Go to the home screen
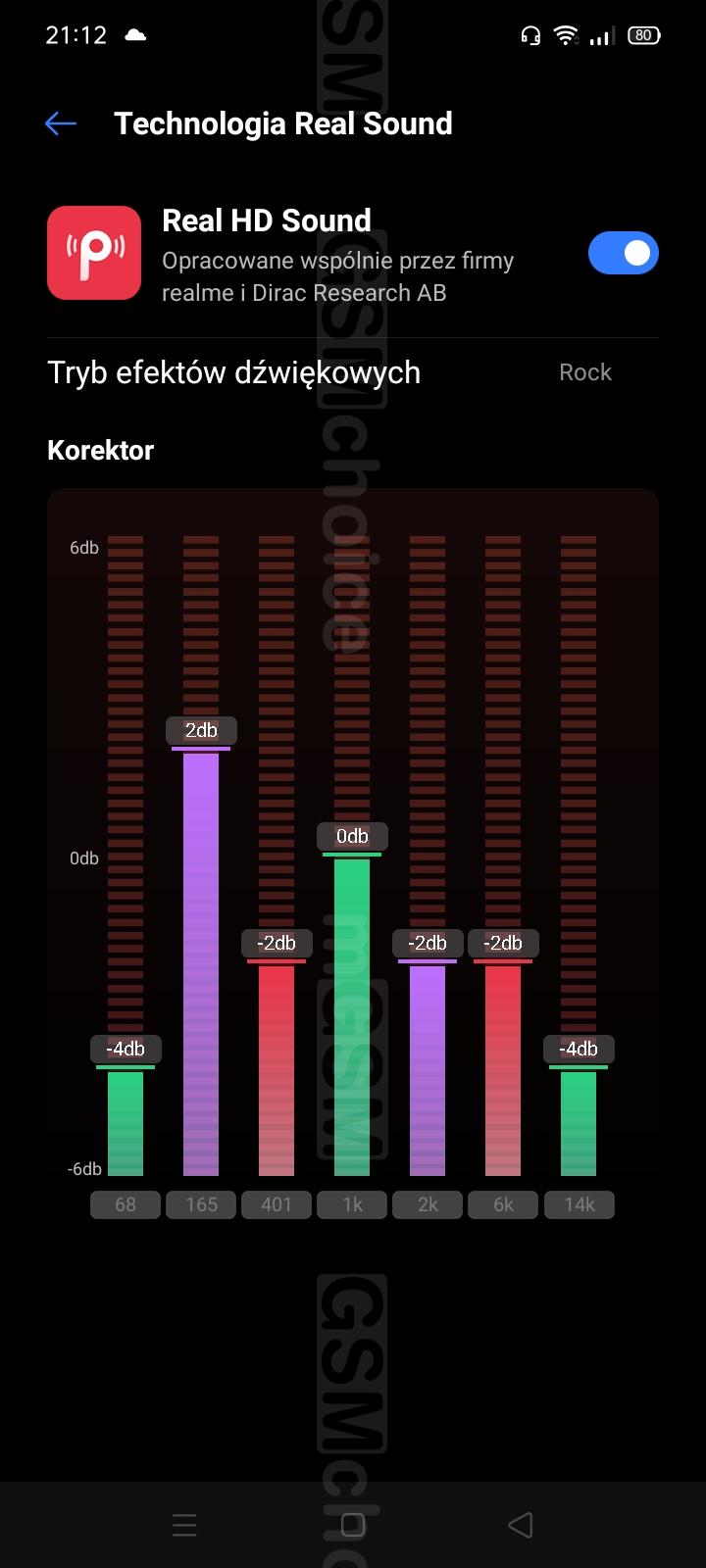 [353, 1525]
